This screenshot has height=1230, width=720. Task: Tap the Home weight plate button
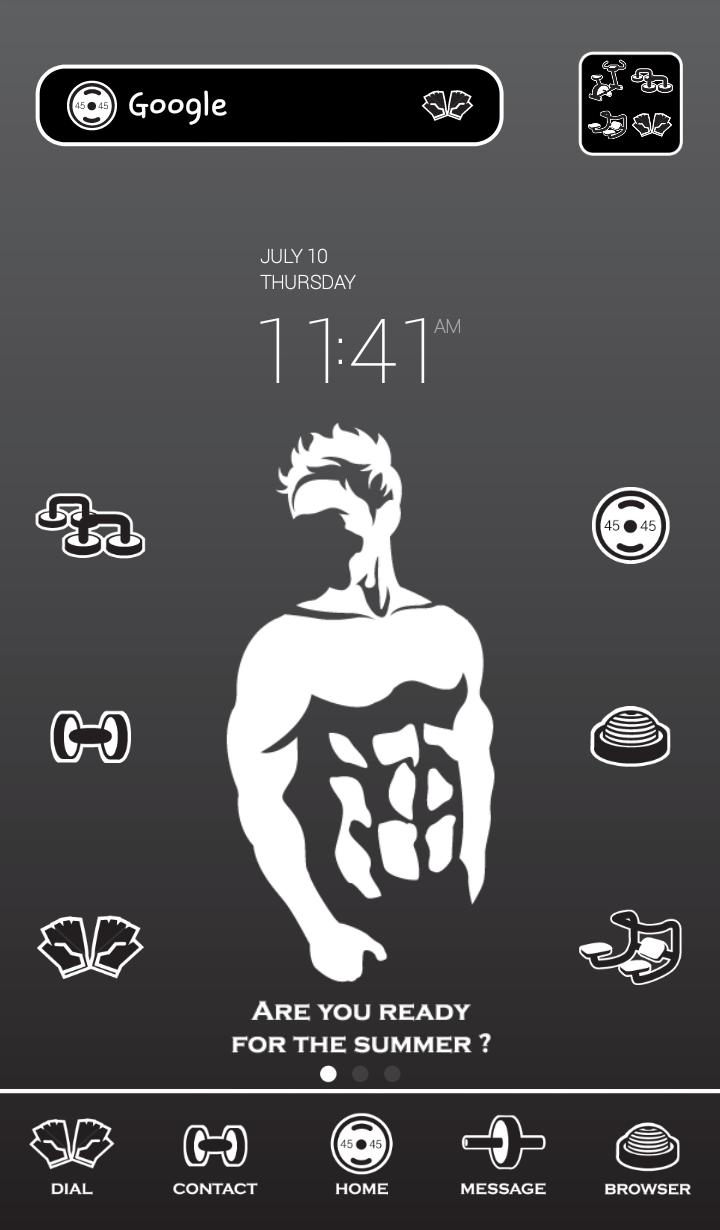click(x=361, y=1152)
